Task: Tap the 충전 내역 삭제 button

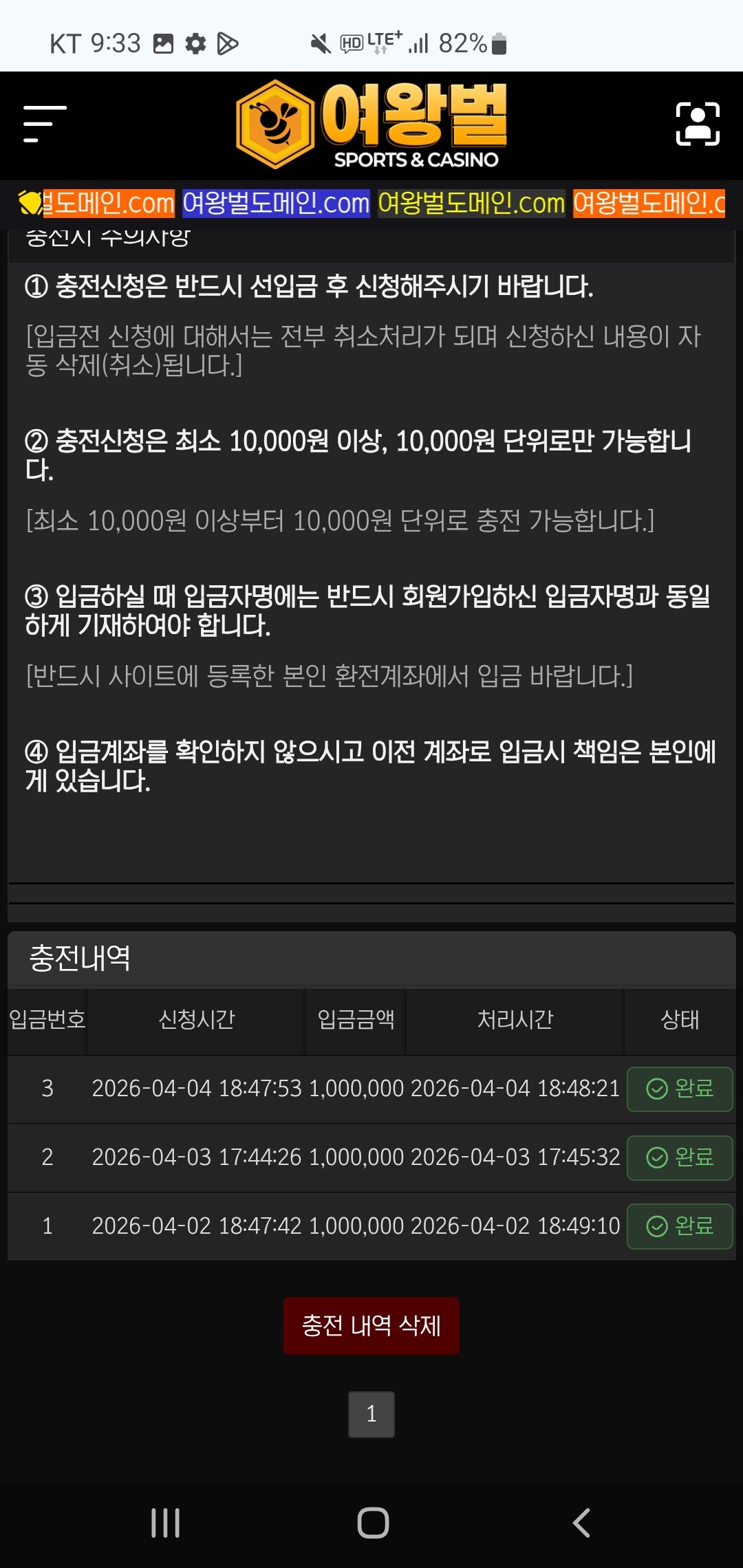Action: (371, 1325)
